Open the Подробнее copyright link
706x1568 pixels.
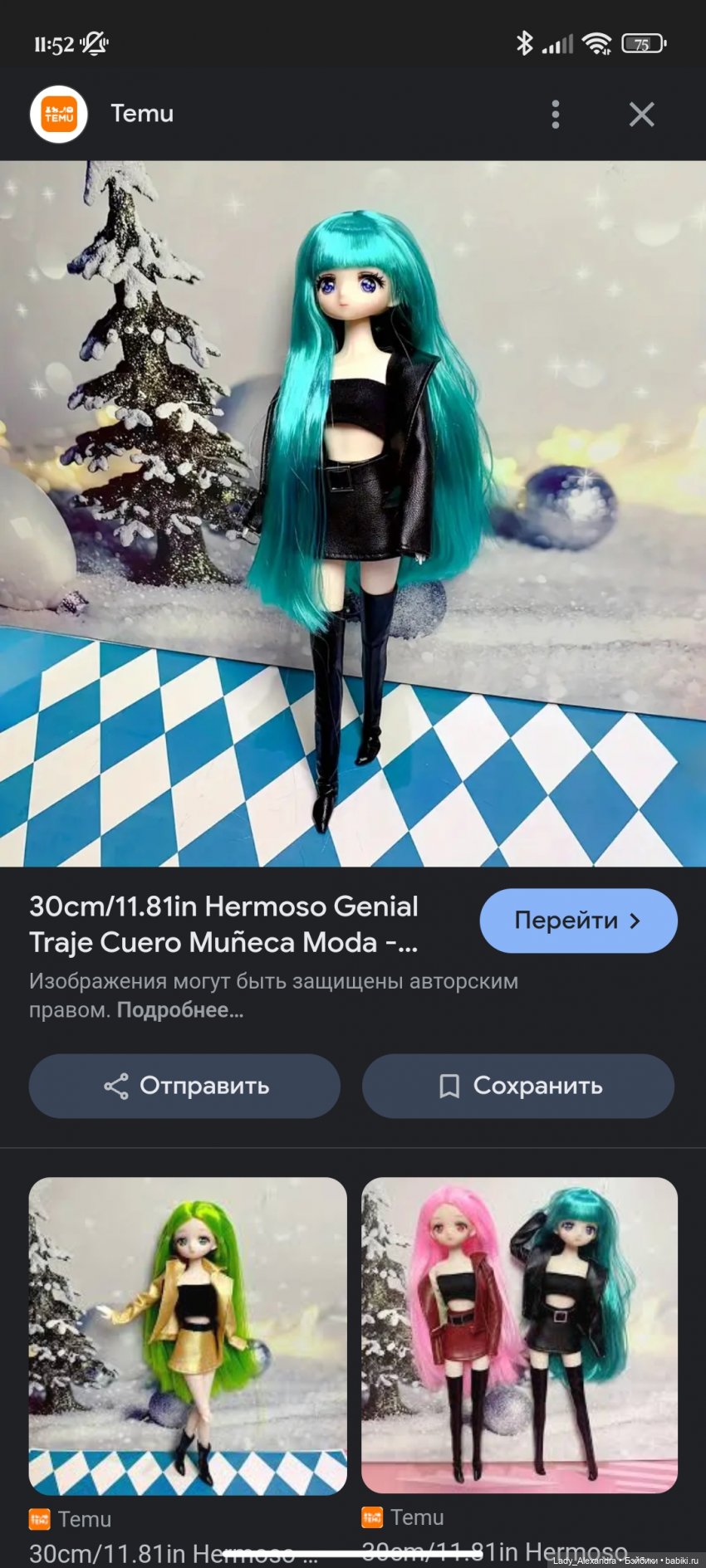(x=180, y=1010)
